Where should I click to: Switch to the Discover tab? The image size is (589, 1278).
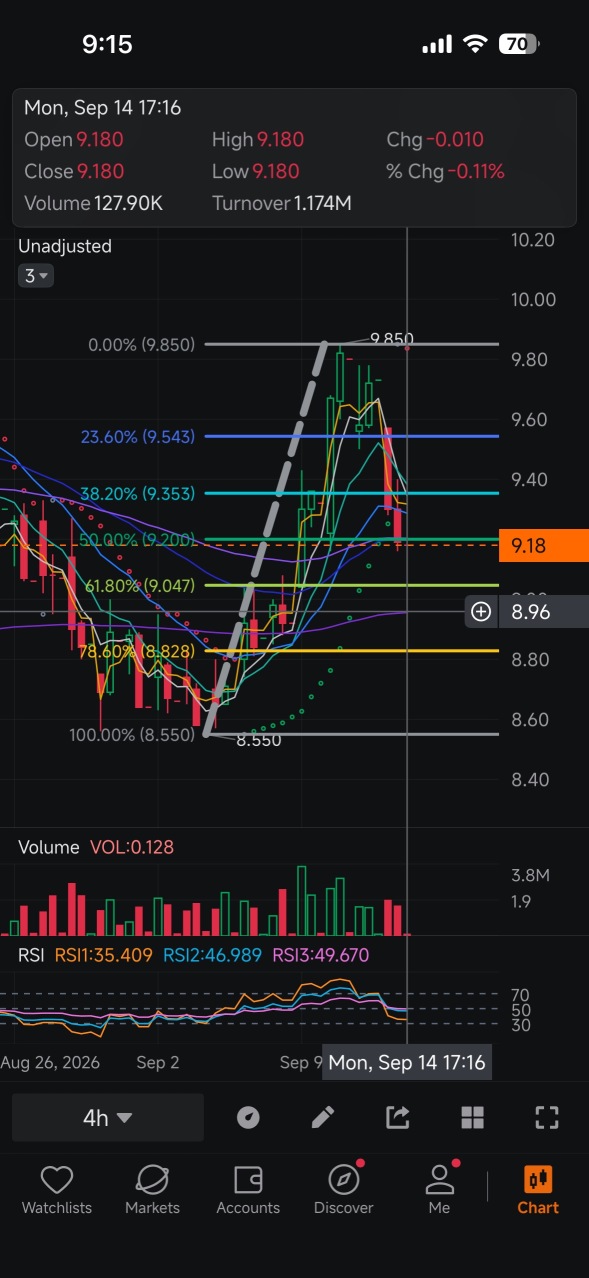click(x=343, y=1190)
